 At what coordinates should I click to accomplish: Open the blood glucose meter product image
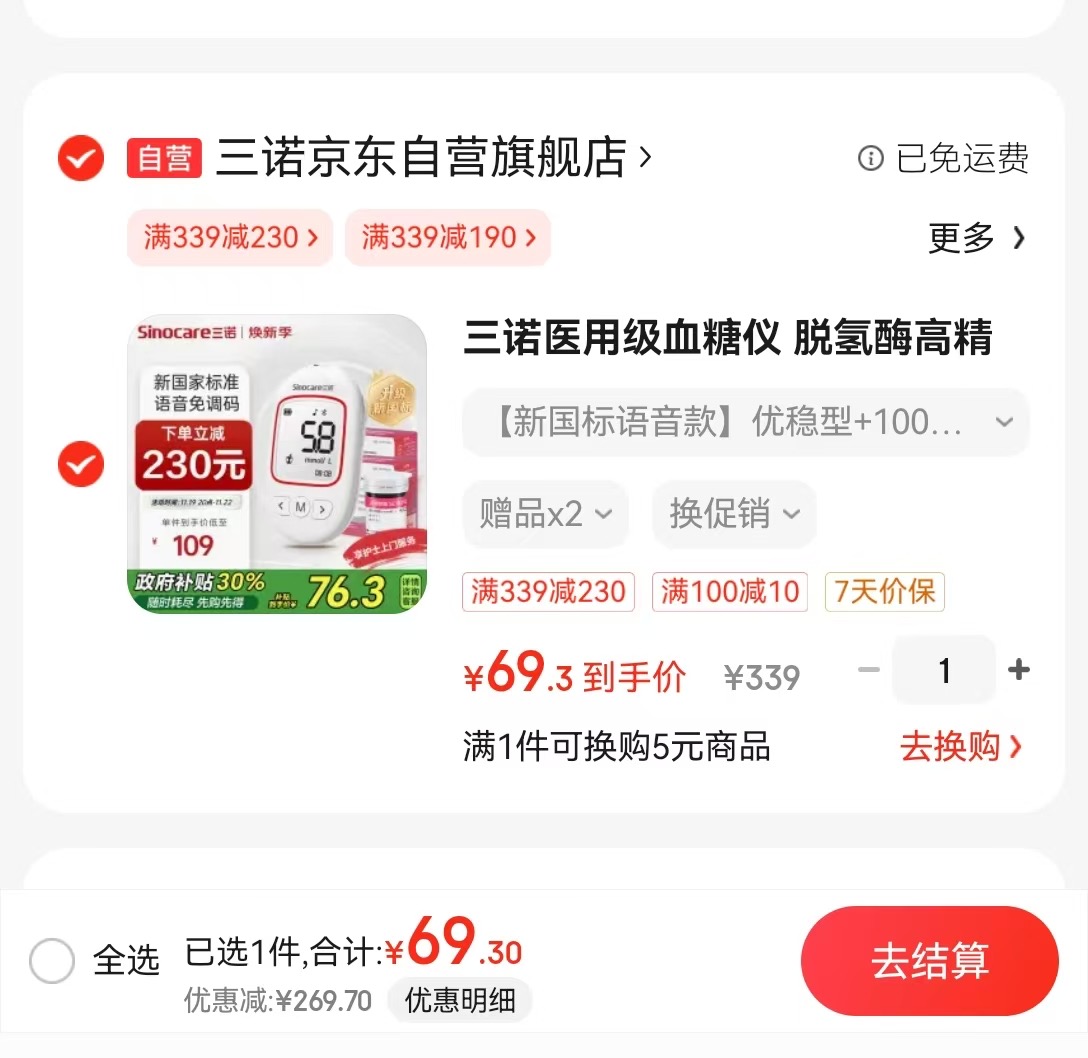click(277, 464)
